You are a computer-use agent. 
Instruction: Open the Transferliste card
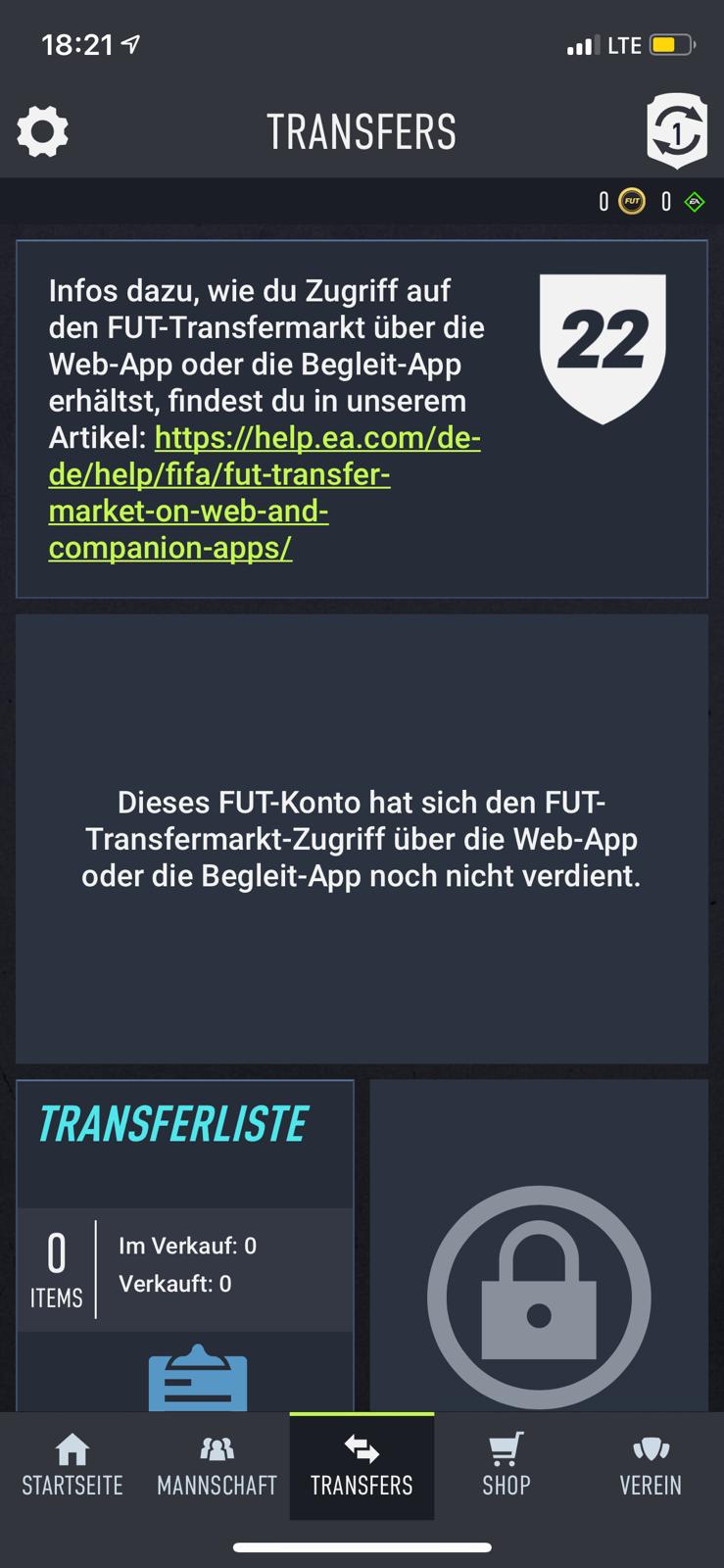[x=184, y=1245]
